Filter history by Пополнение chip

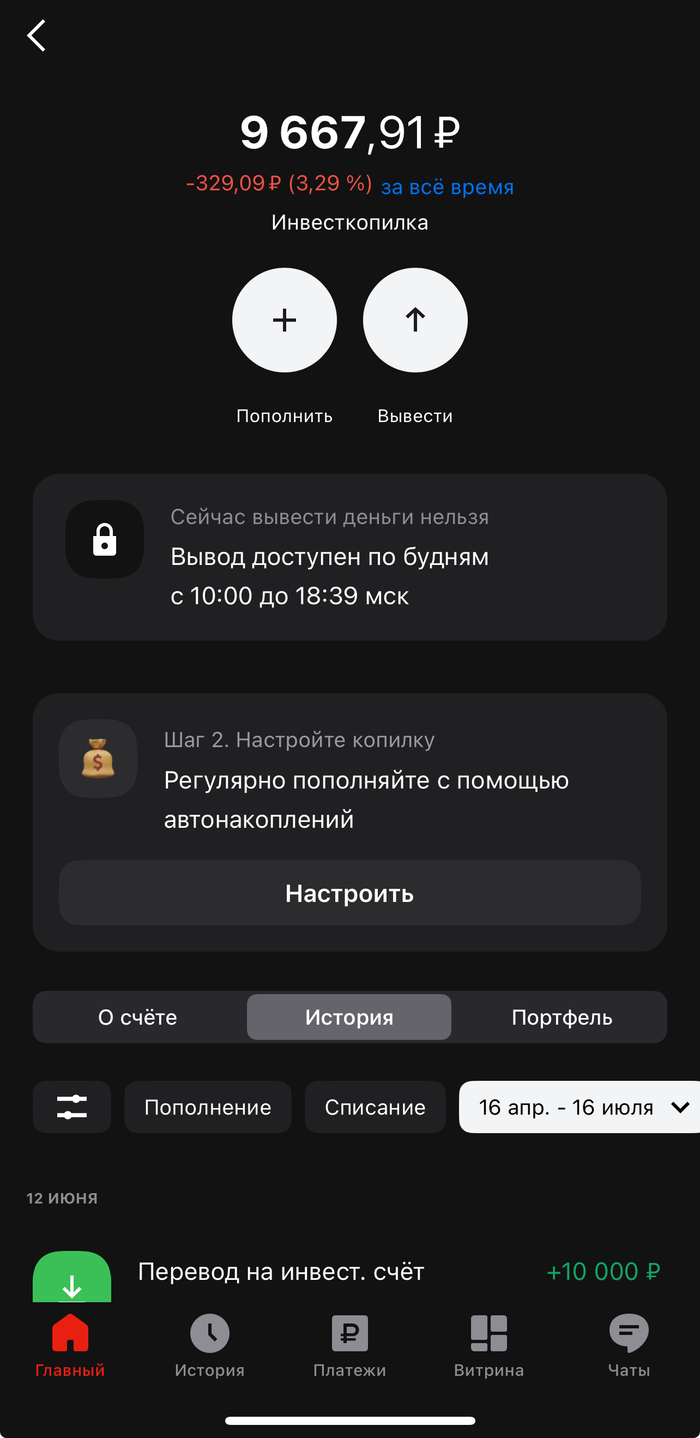pyautogui.click(x=208, y=1107)
